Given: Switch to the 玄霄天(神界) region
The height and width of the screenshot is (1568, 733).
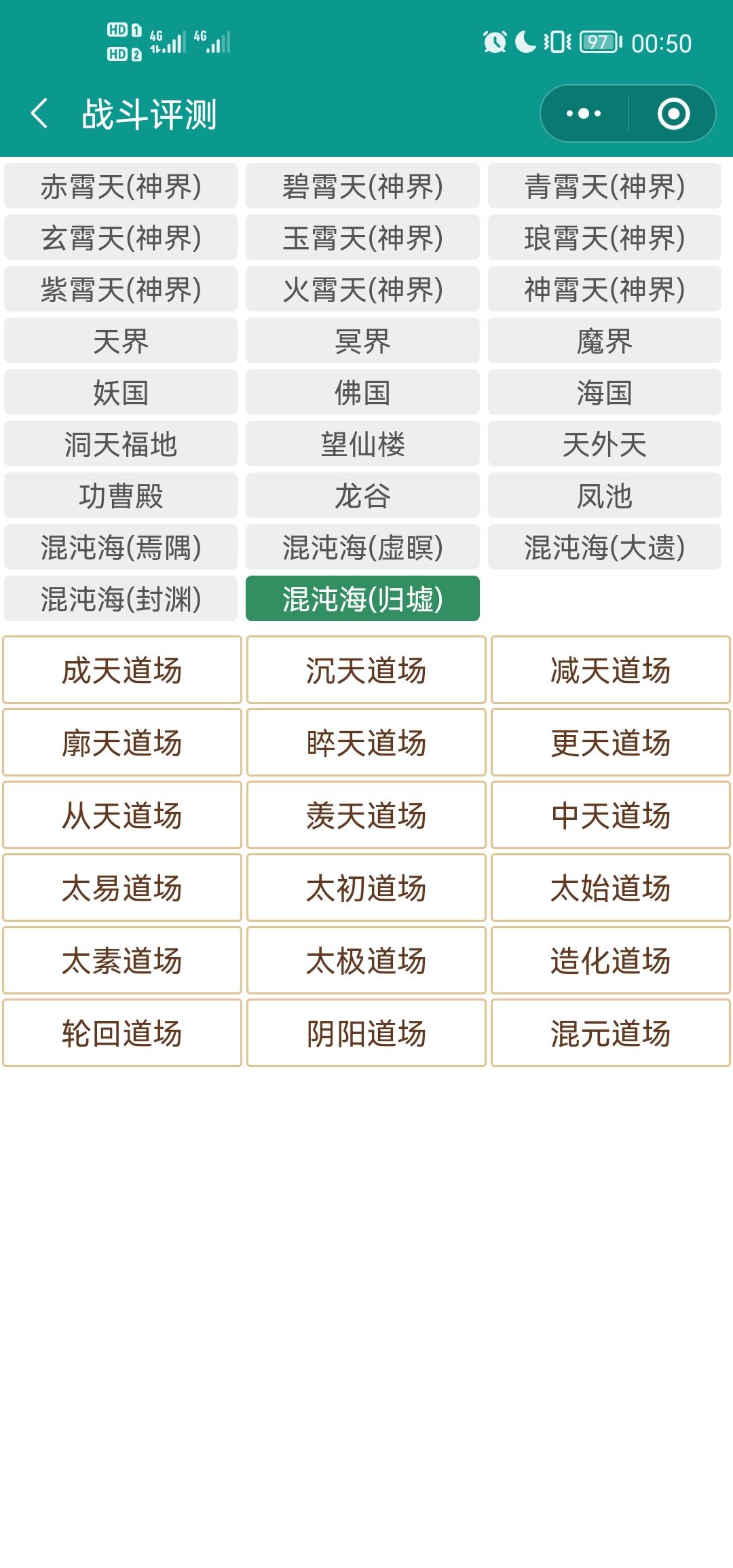Looking at the screenshot, I should click(120, 237).
